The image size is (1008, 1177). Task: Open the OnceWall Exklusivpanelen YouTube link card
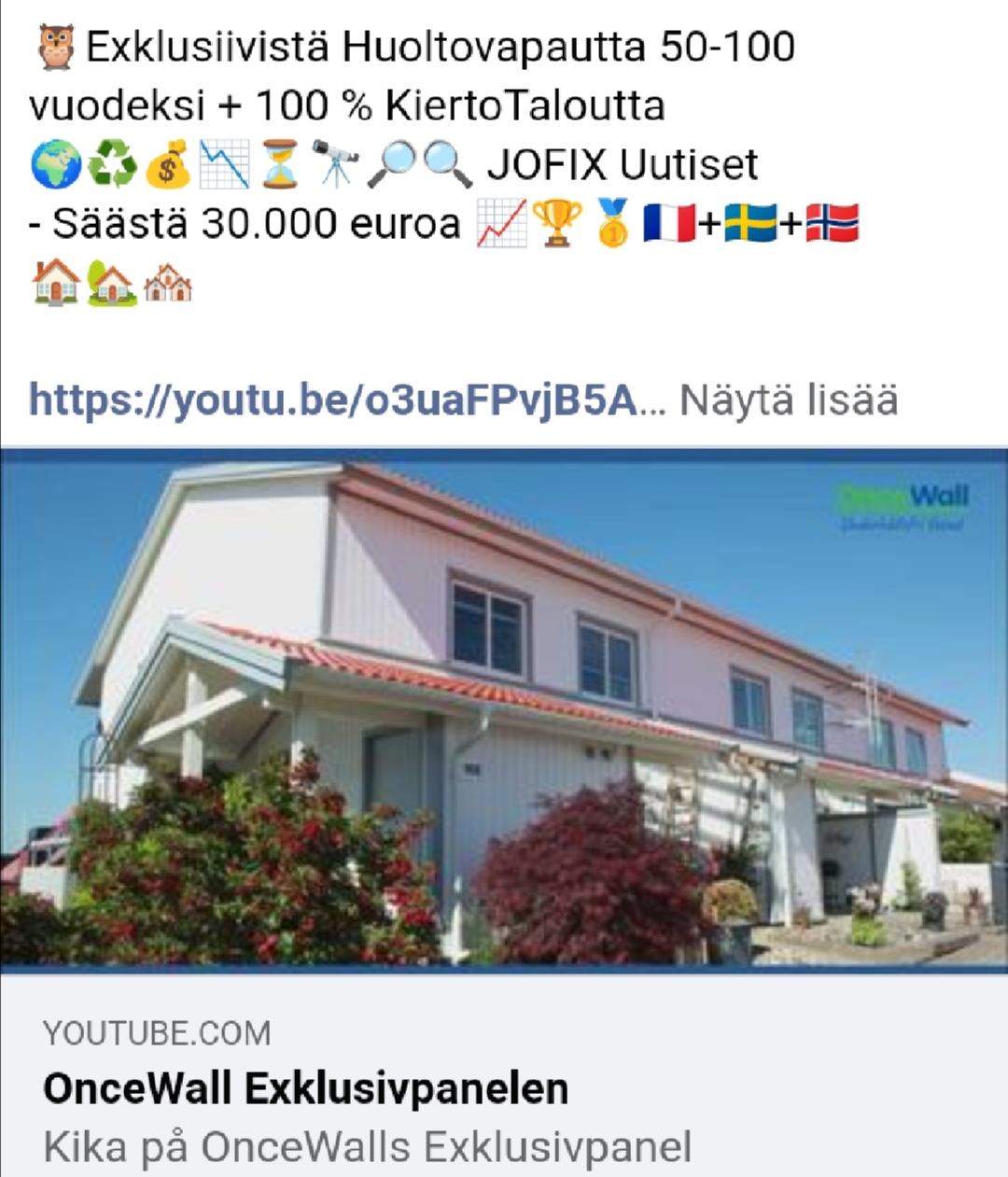(x=306, y=1088)
